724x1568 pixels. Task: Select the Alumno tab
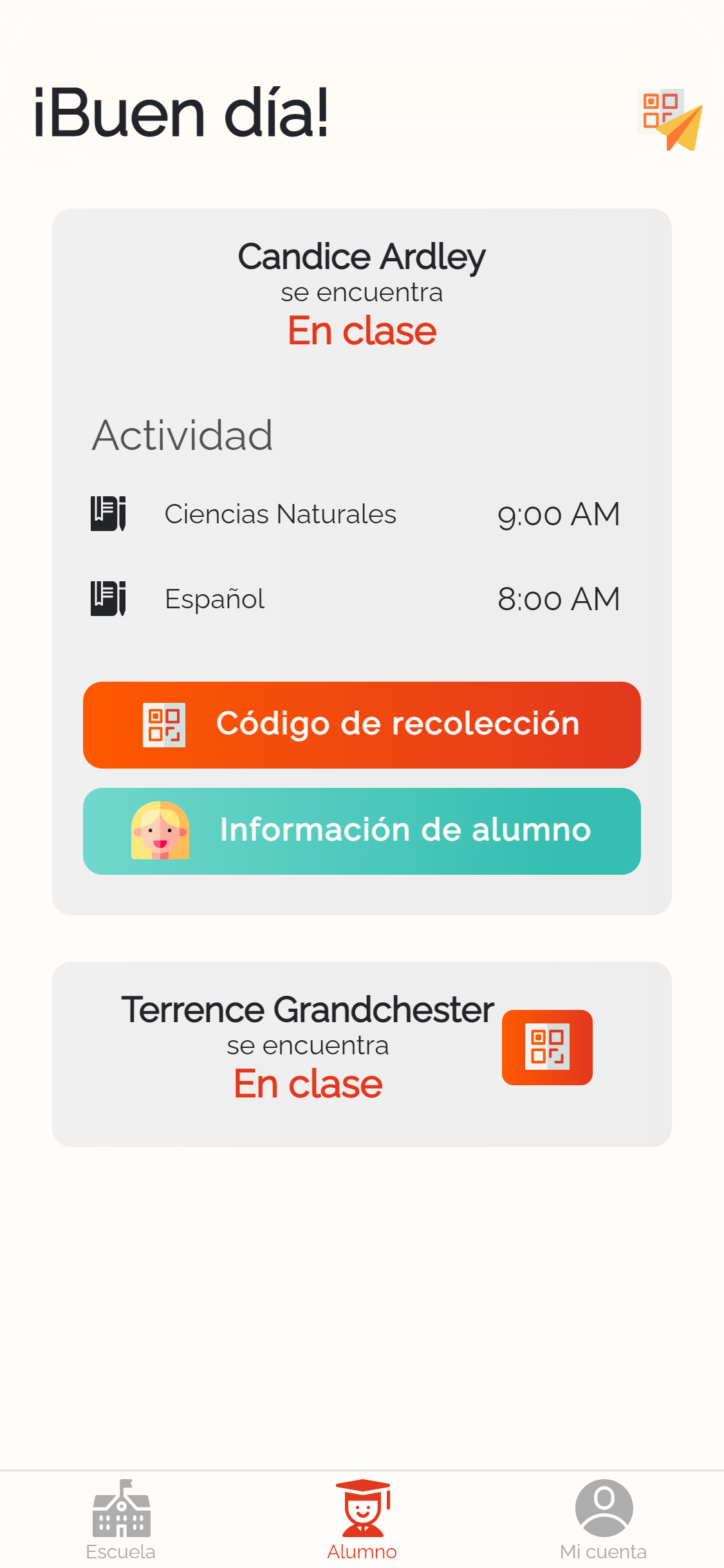[362, 1520]
